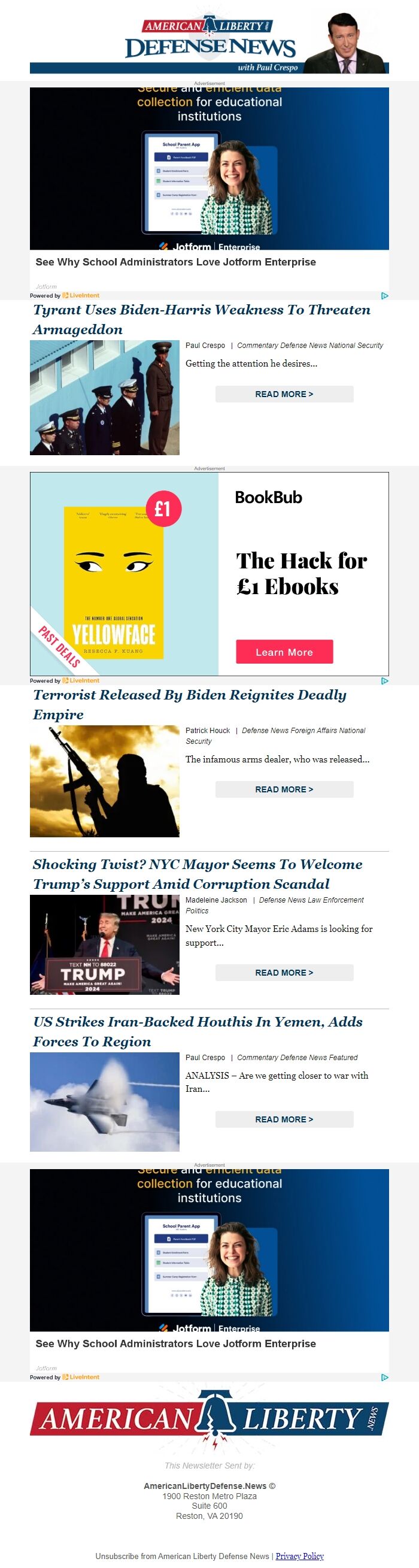Open the Privacy Policy link
419x1568 pixels.
(x=299, y=1555)
